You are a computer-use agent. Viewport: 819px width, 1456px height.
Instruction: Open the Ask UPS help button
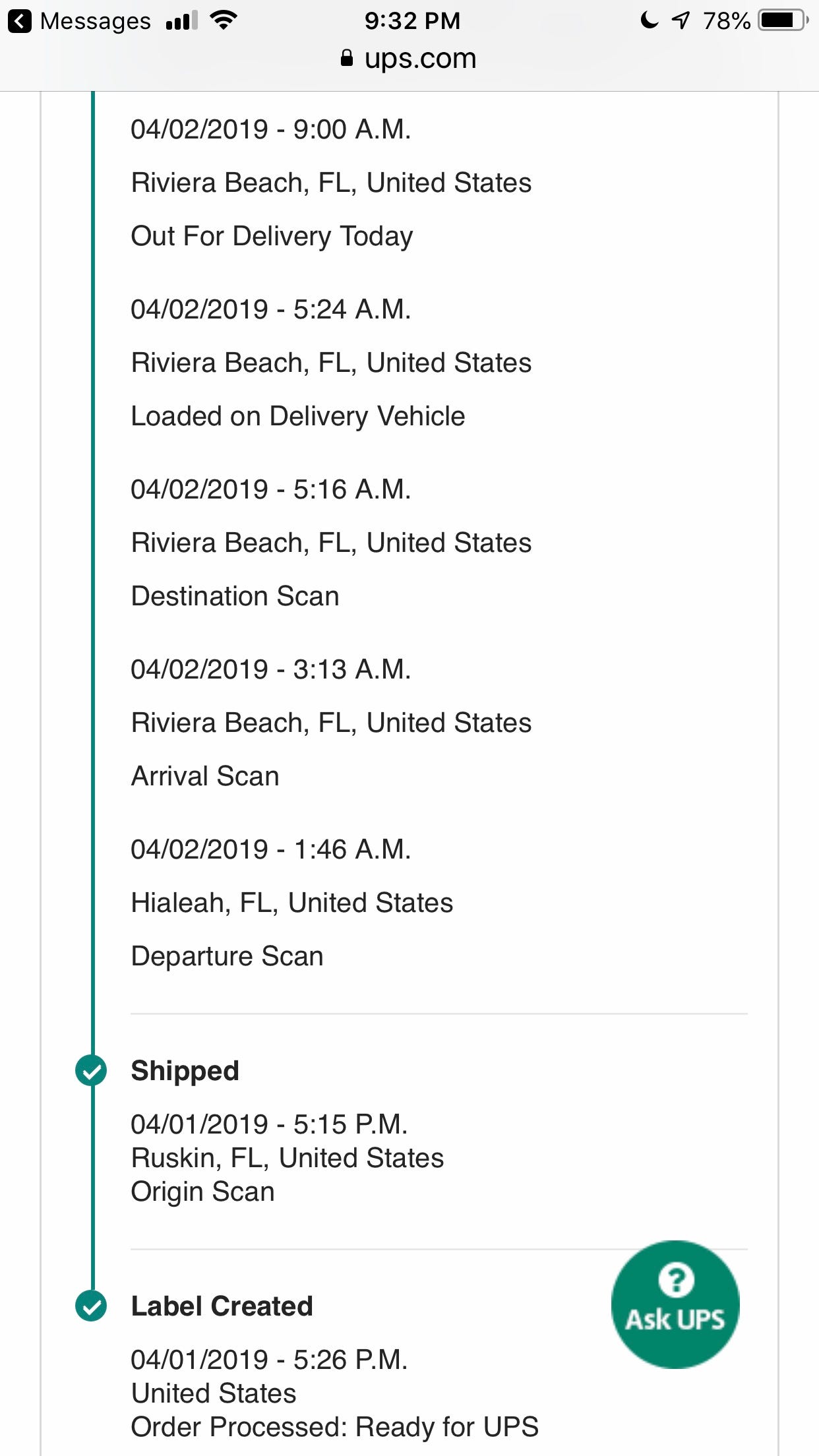pyautogui.click(x=675, y=1304)
